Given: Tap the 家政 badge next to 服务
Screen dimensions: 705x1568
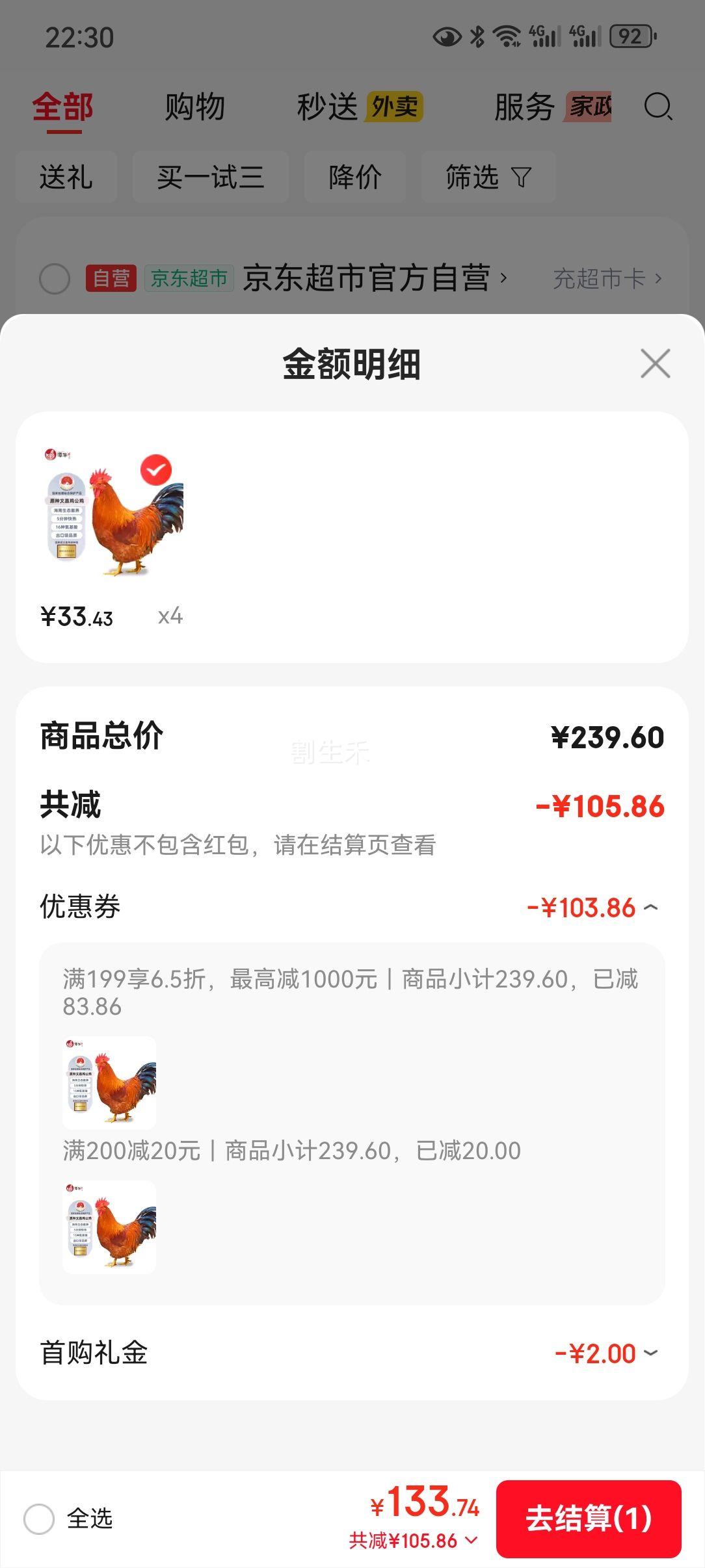Looking at the screenshot, I should point(587,108).
